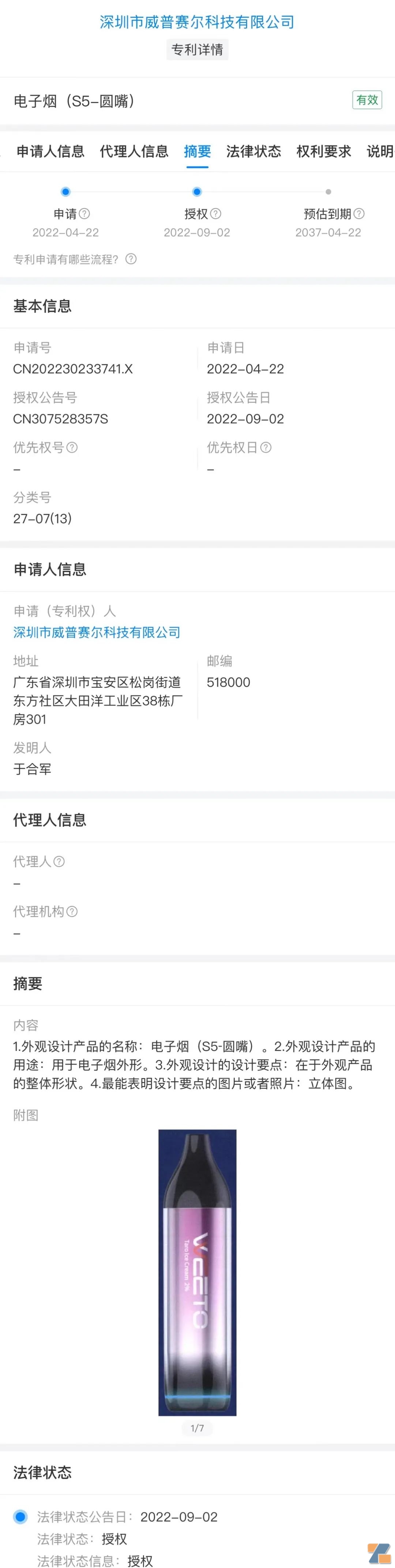Show the 优先权号 explanation icon

(x=72, y=447)
